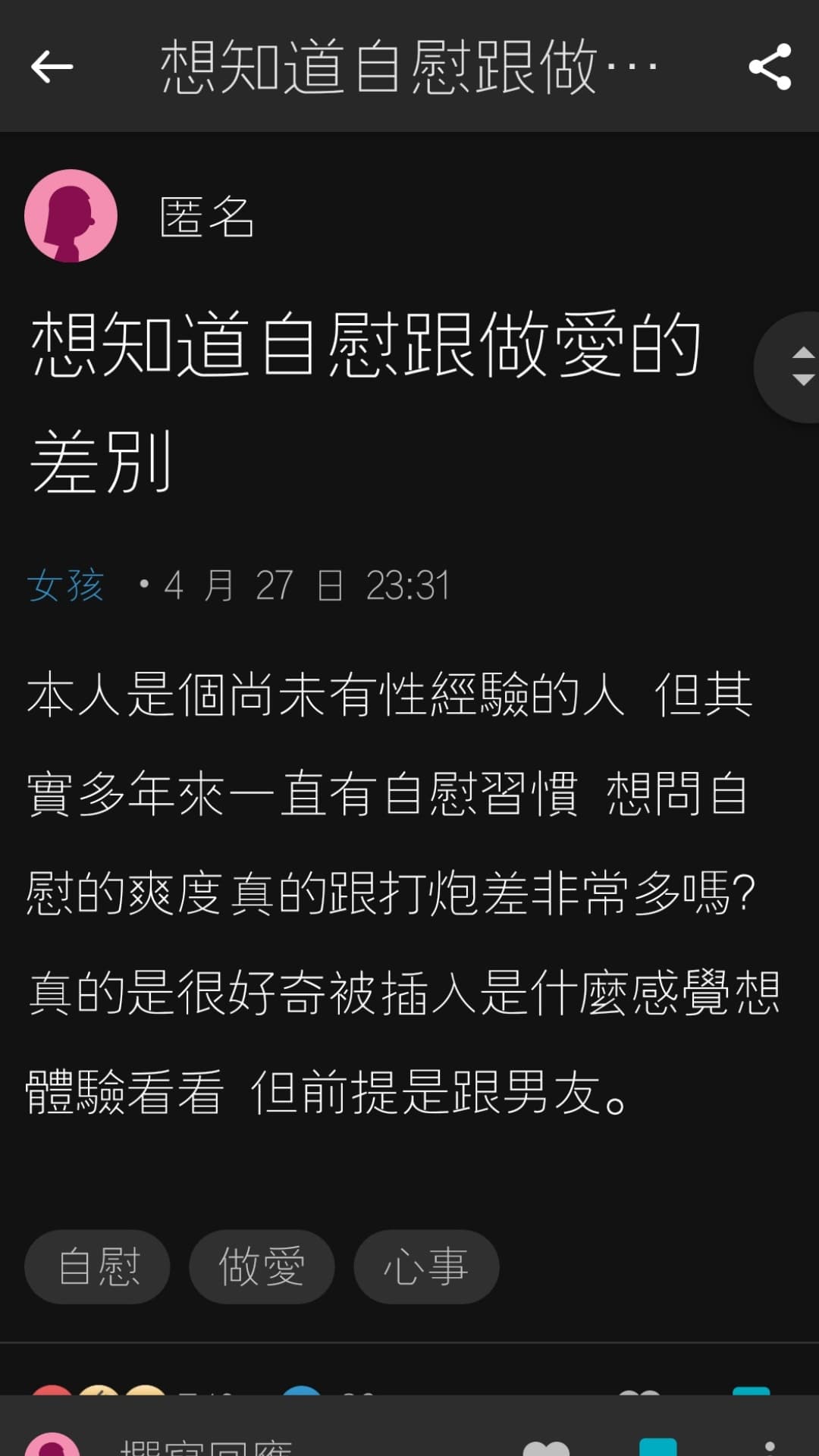Select the 自慰 tag chip

[97, 1266]
